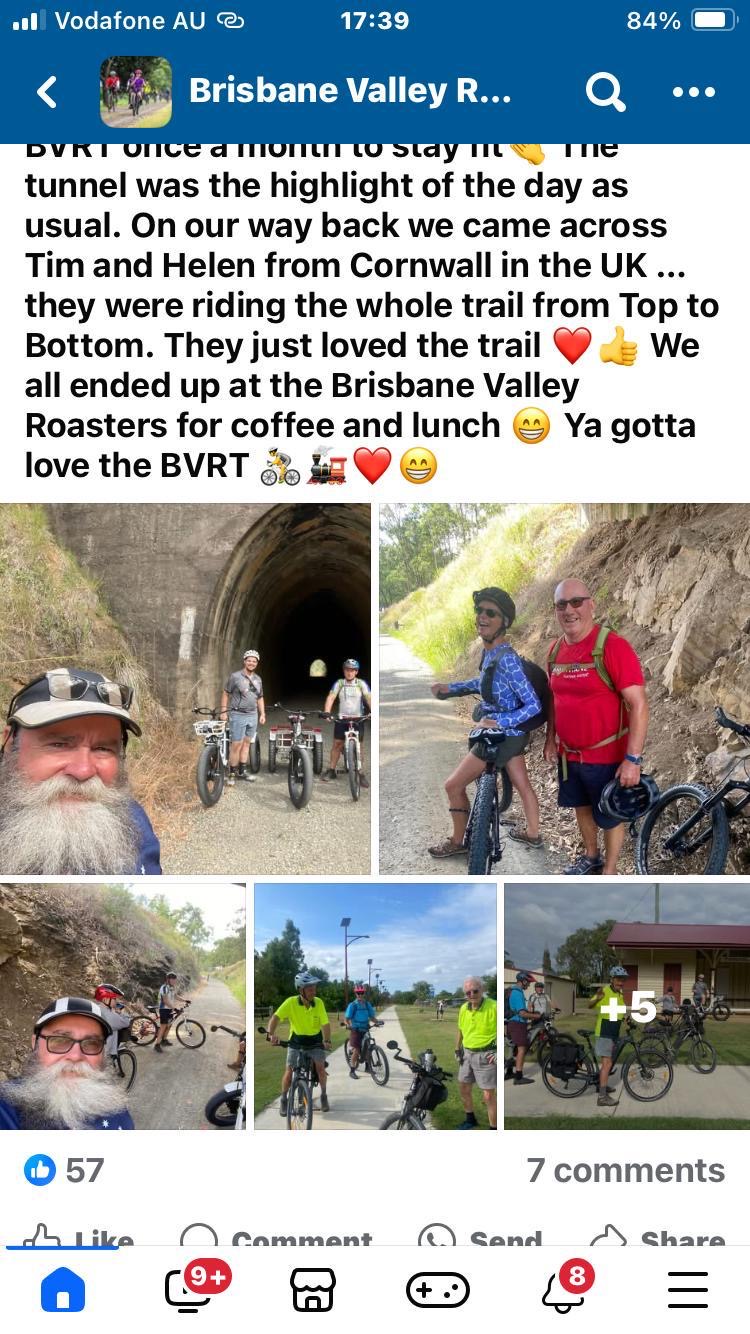Image resolution: width=750 pixels, height=1334 pixels.
Task: Open the Marketplace tab
Action: (x=313, y=1291)
